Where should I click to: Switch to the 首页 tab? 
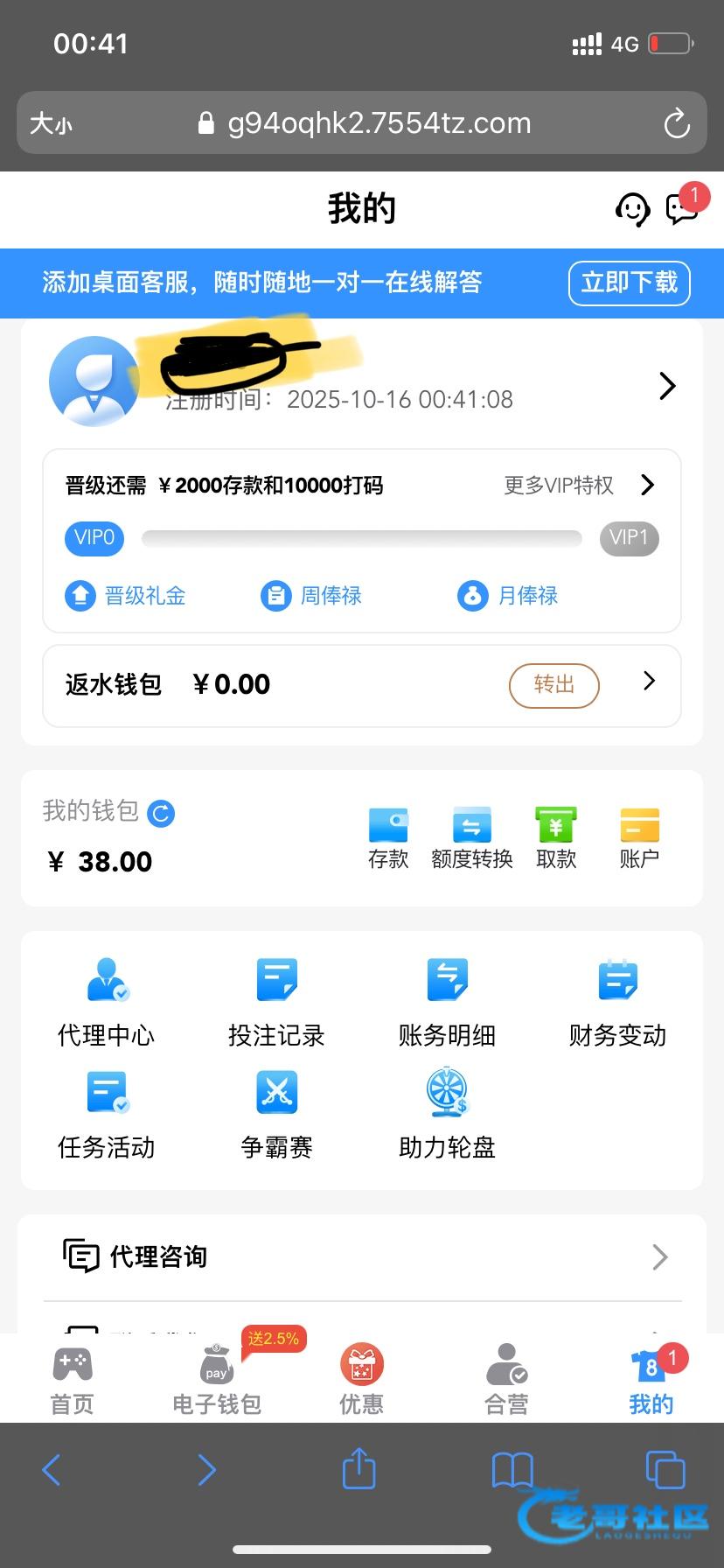point(73,1380)
